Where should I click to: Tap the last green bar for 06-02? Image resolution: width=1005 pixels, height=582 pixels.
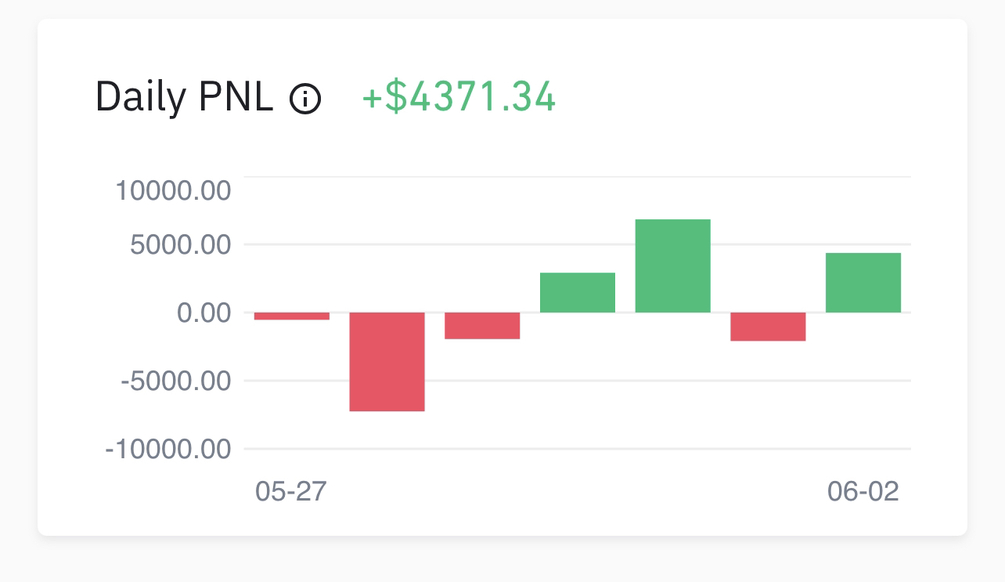(862, 283)
